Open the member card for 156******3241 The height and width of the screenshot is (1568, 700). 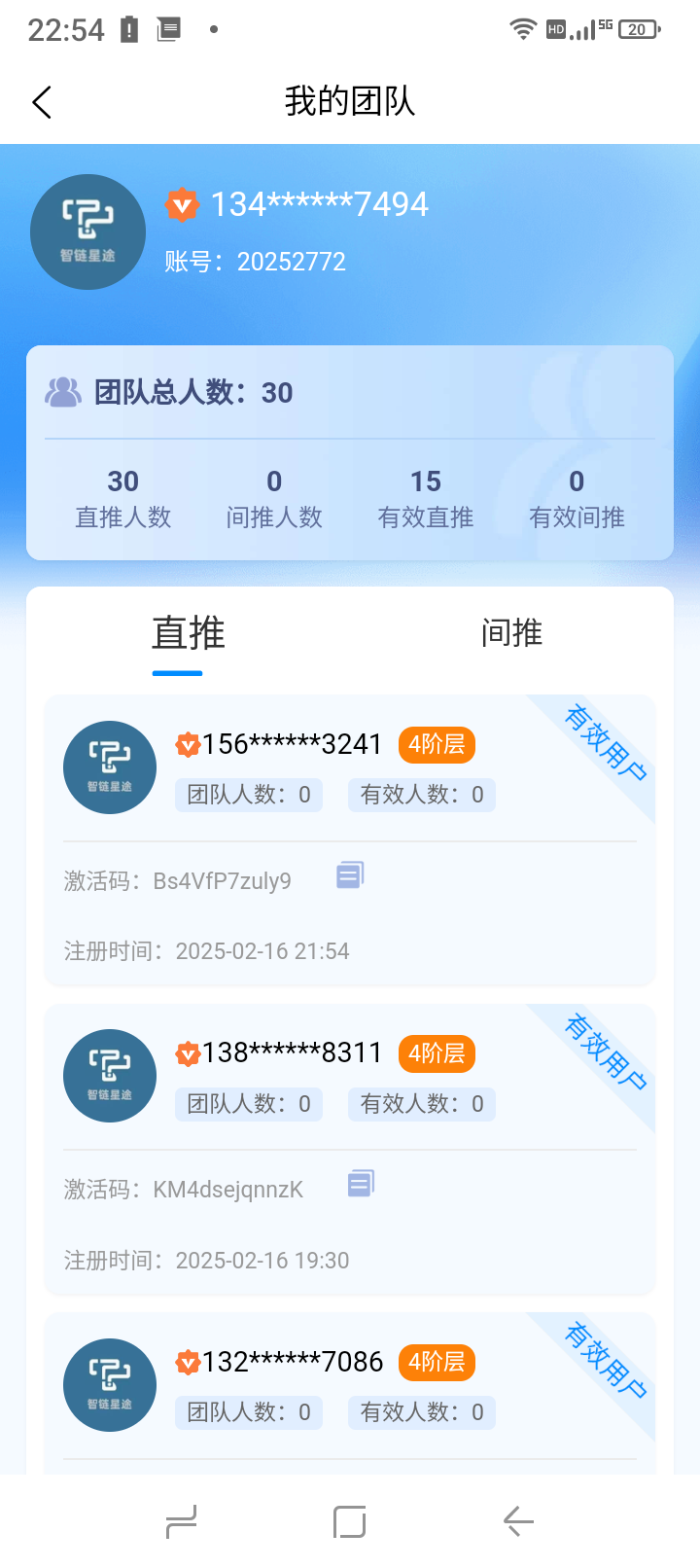coord(350,839)
